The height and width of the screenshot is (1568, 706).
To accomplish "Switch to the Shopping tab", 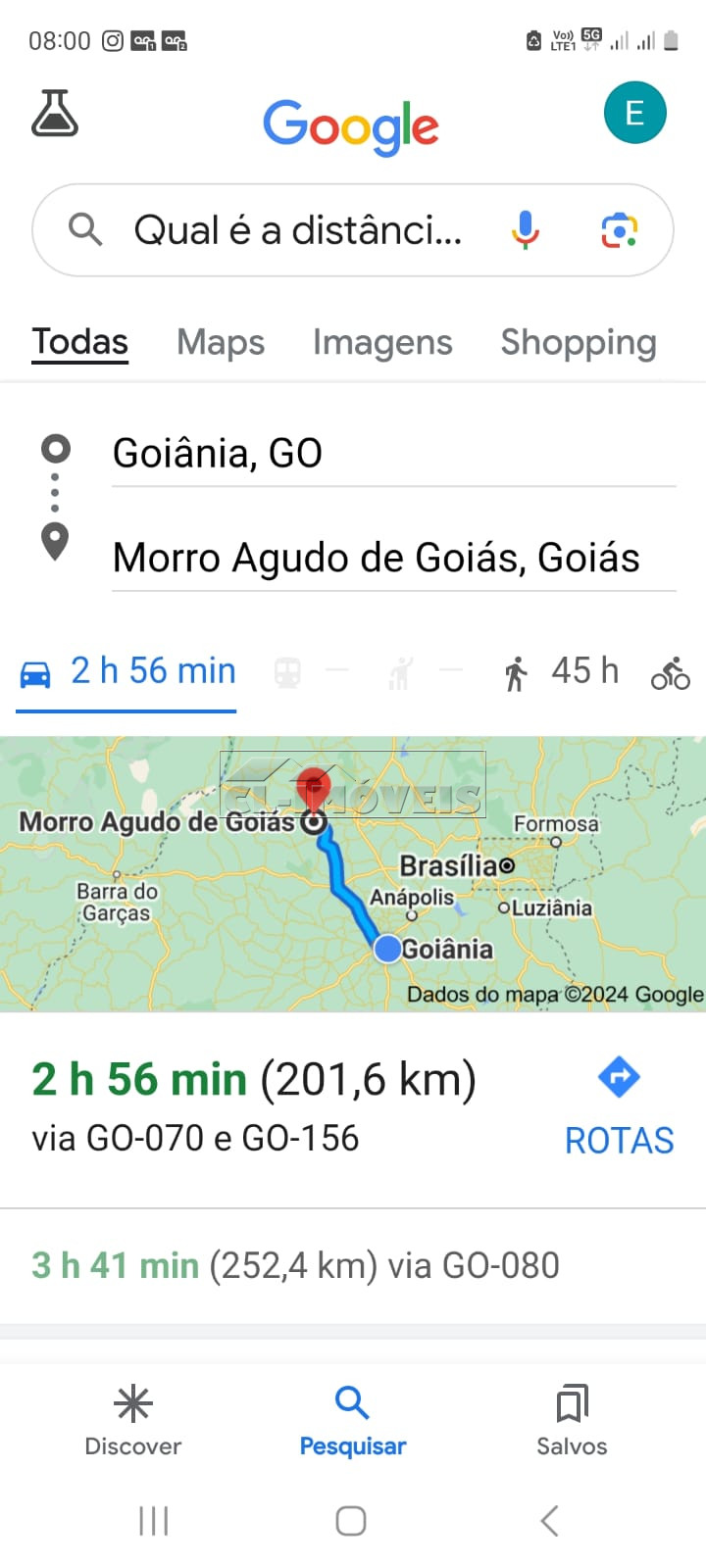I will [579, 342].
